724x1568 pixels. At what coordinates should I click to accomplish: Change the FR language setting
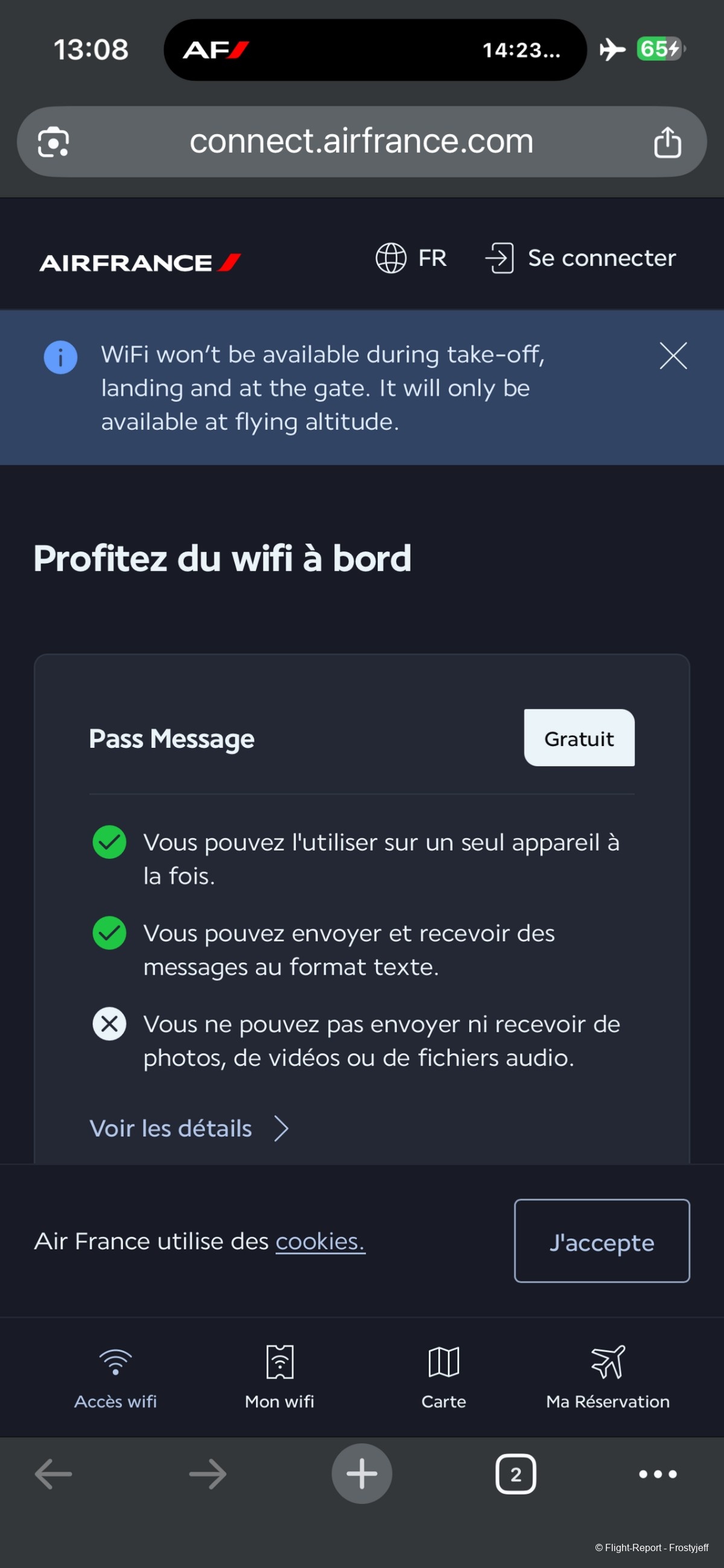point(411,258)
